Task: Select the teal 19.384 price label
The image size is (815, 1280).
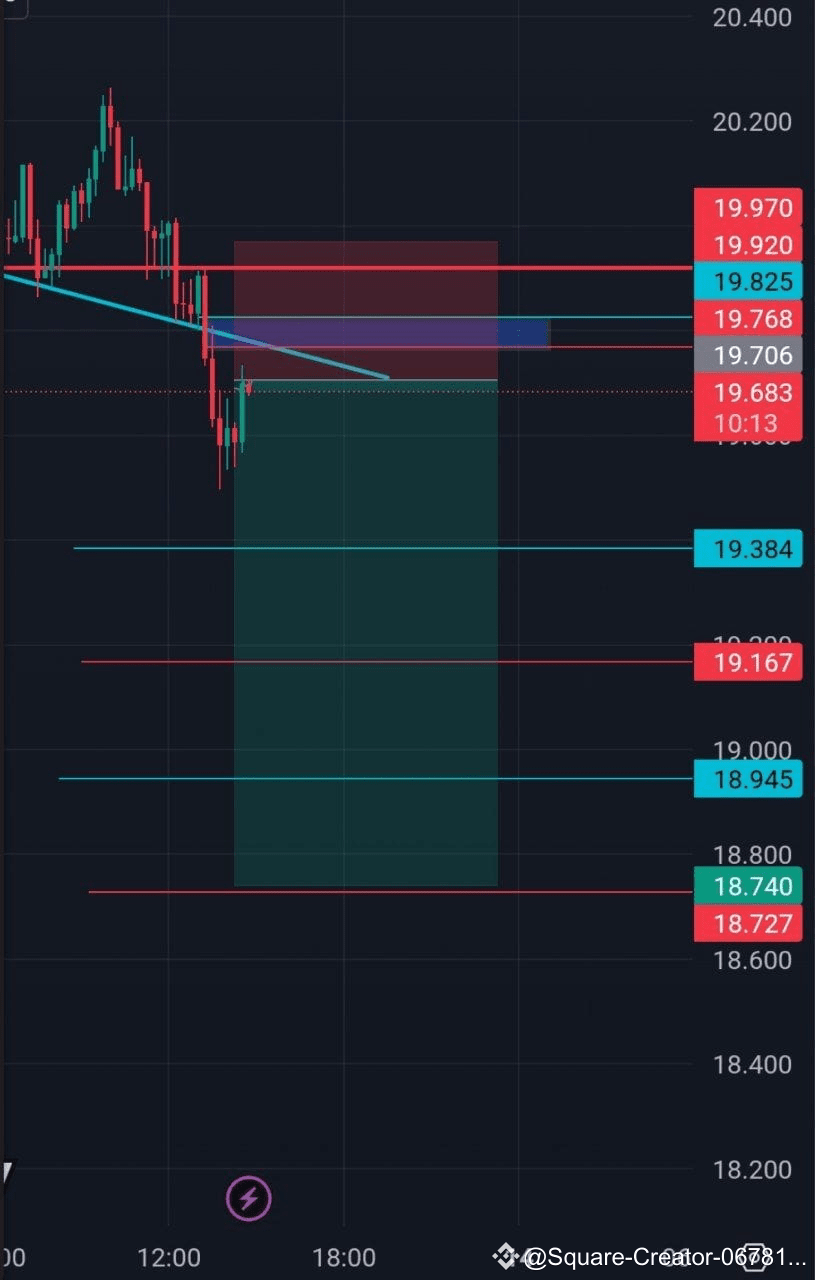Action: pyautogui.click(x=748, y=549)
